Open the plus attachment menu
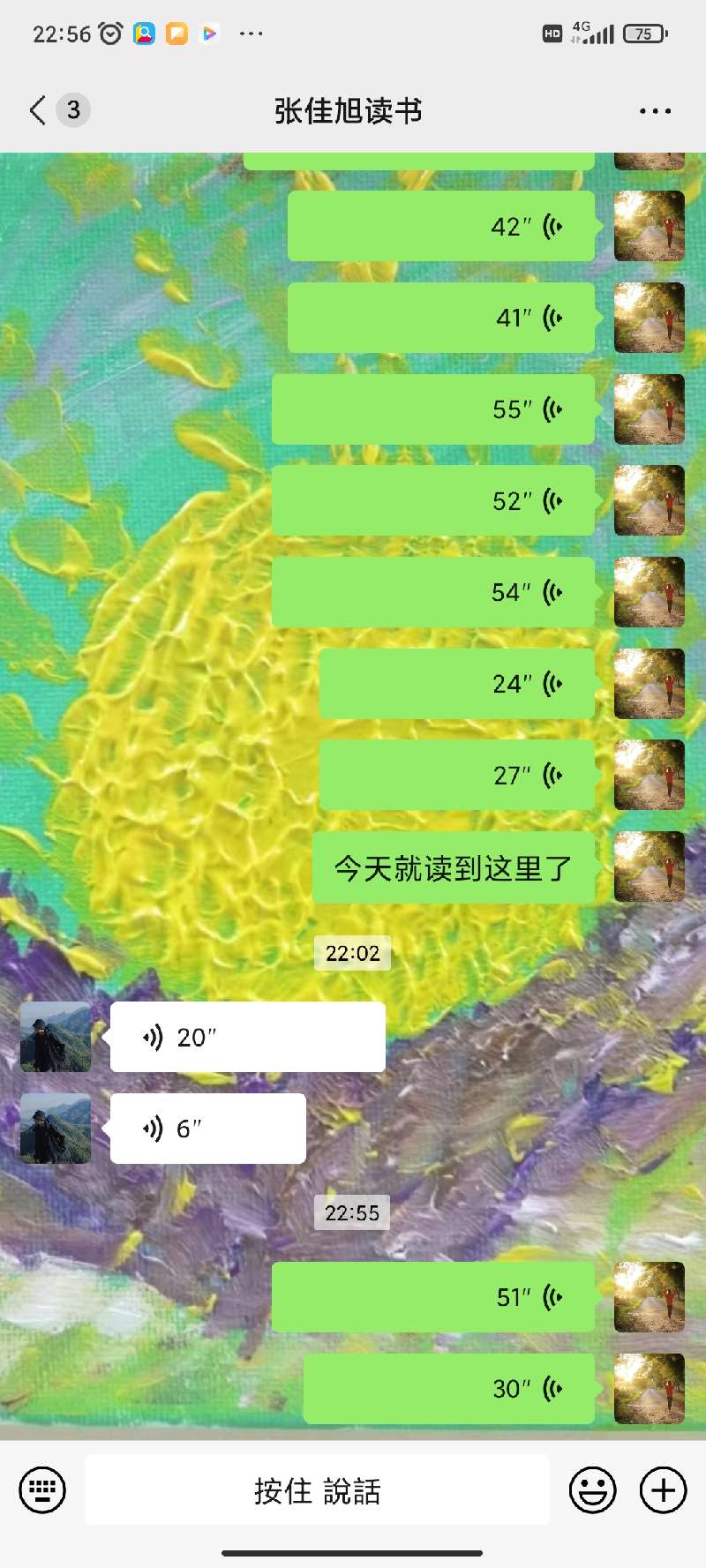This screenshot has width=706, height=1568. 663,1490
